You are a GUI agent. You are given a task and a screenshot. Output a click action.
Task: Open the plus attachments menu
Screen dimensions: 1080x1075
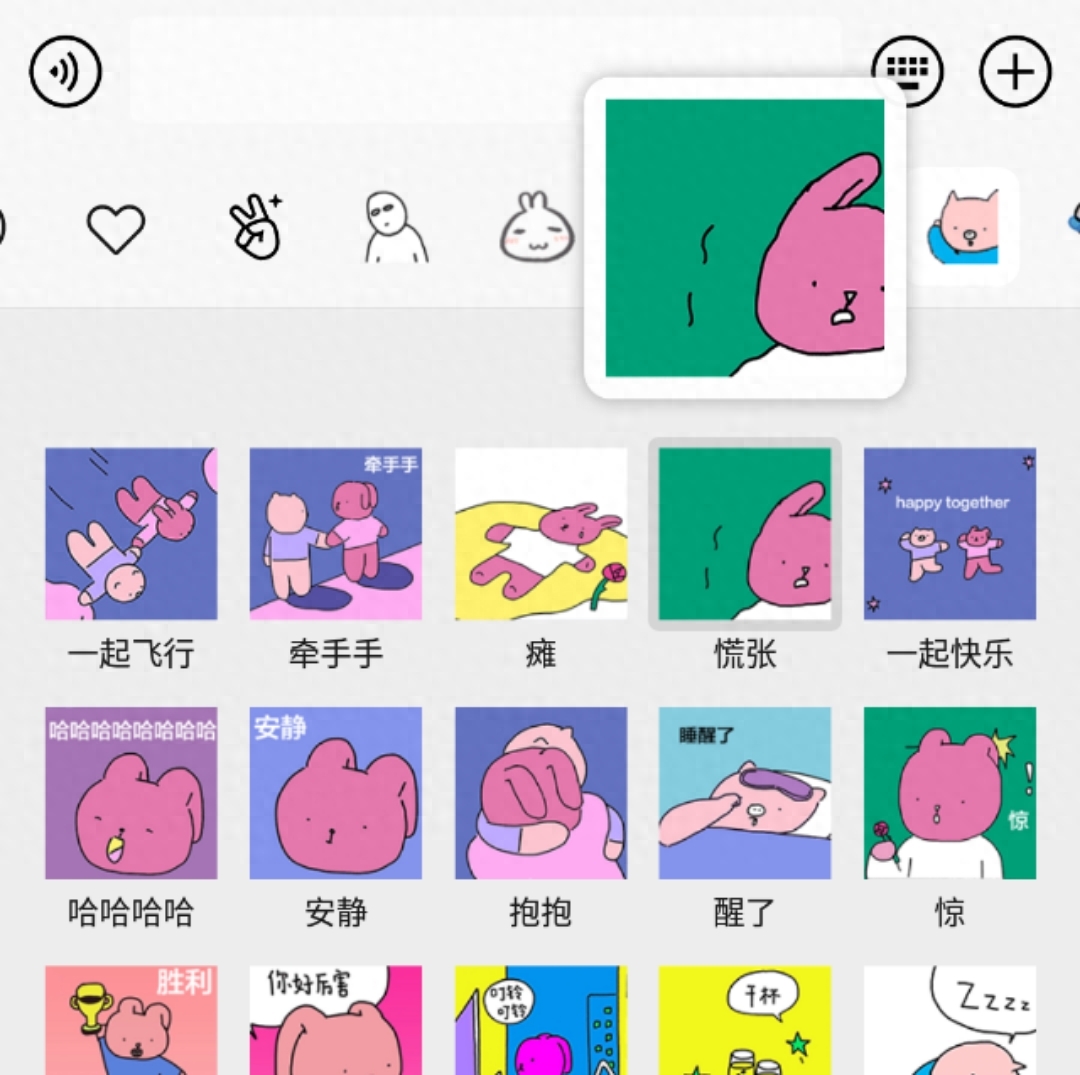click(x=1015, y=72)
